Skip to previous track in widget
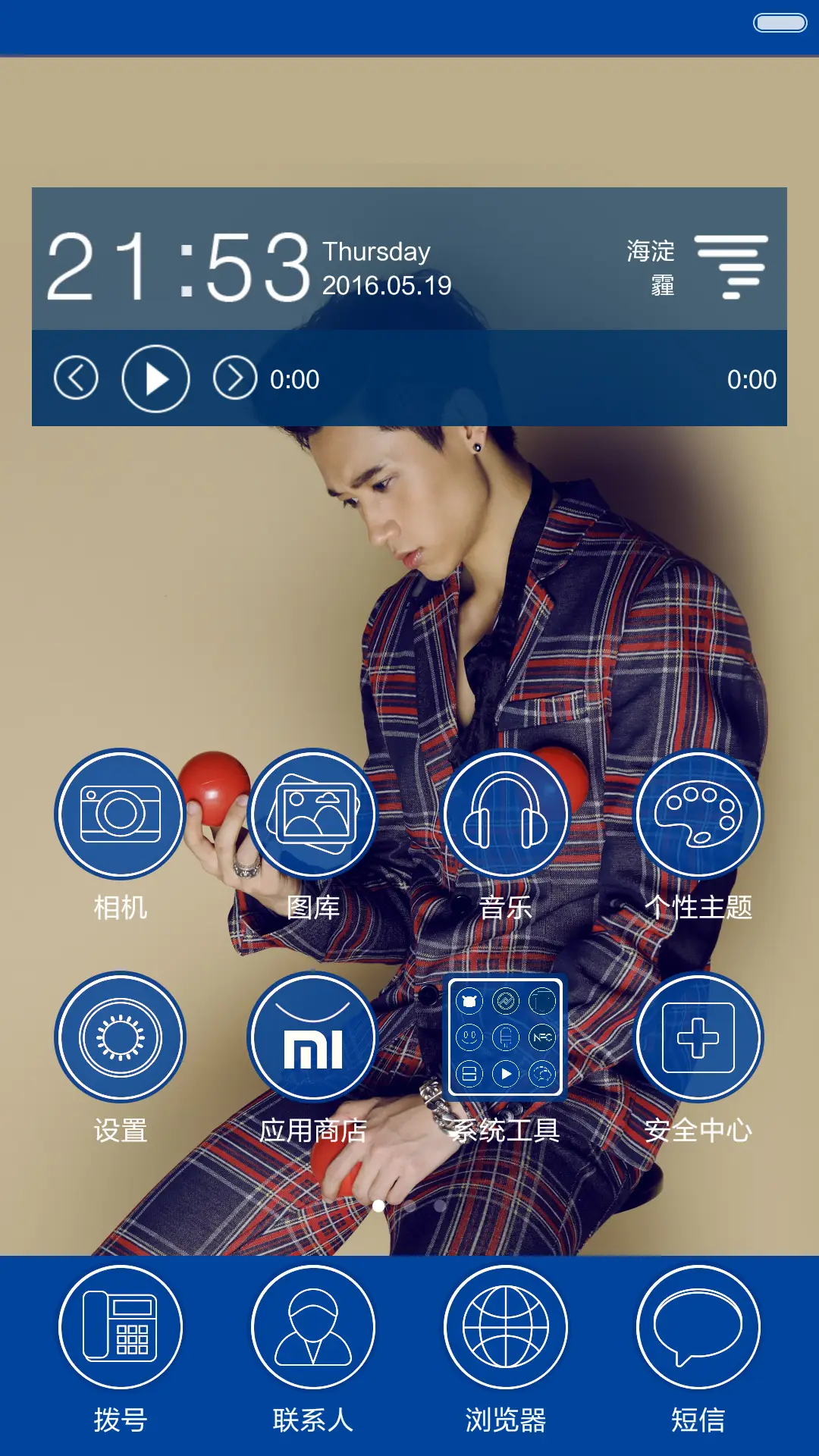 tap(76, 378)
